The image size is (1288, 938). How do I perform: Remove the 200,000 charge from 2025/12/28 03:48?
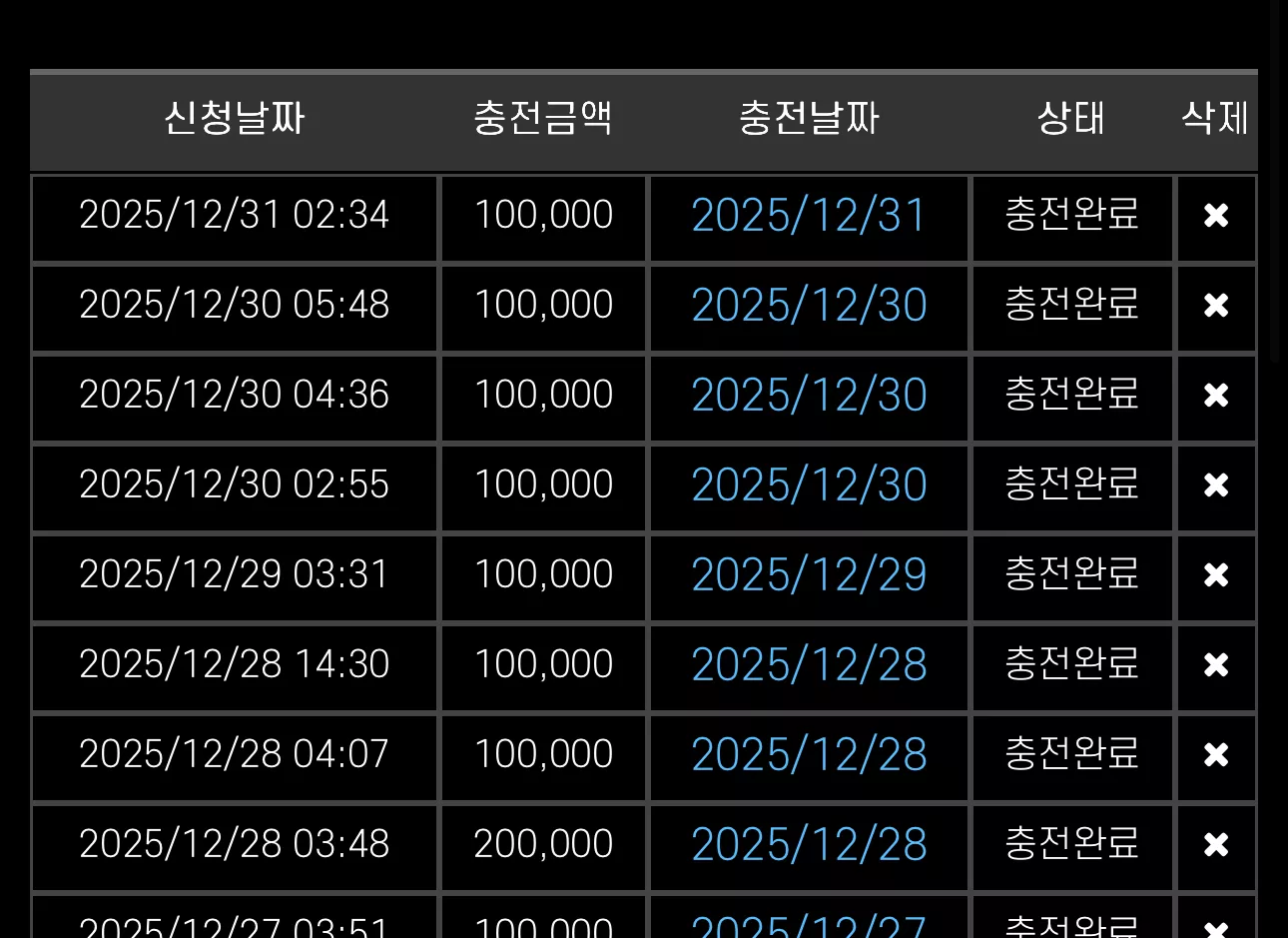(x=1216, y=845)
